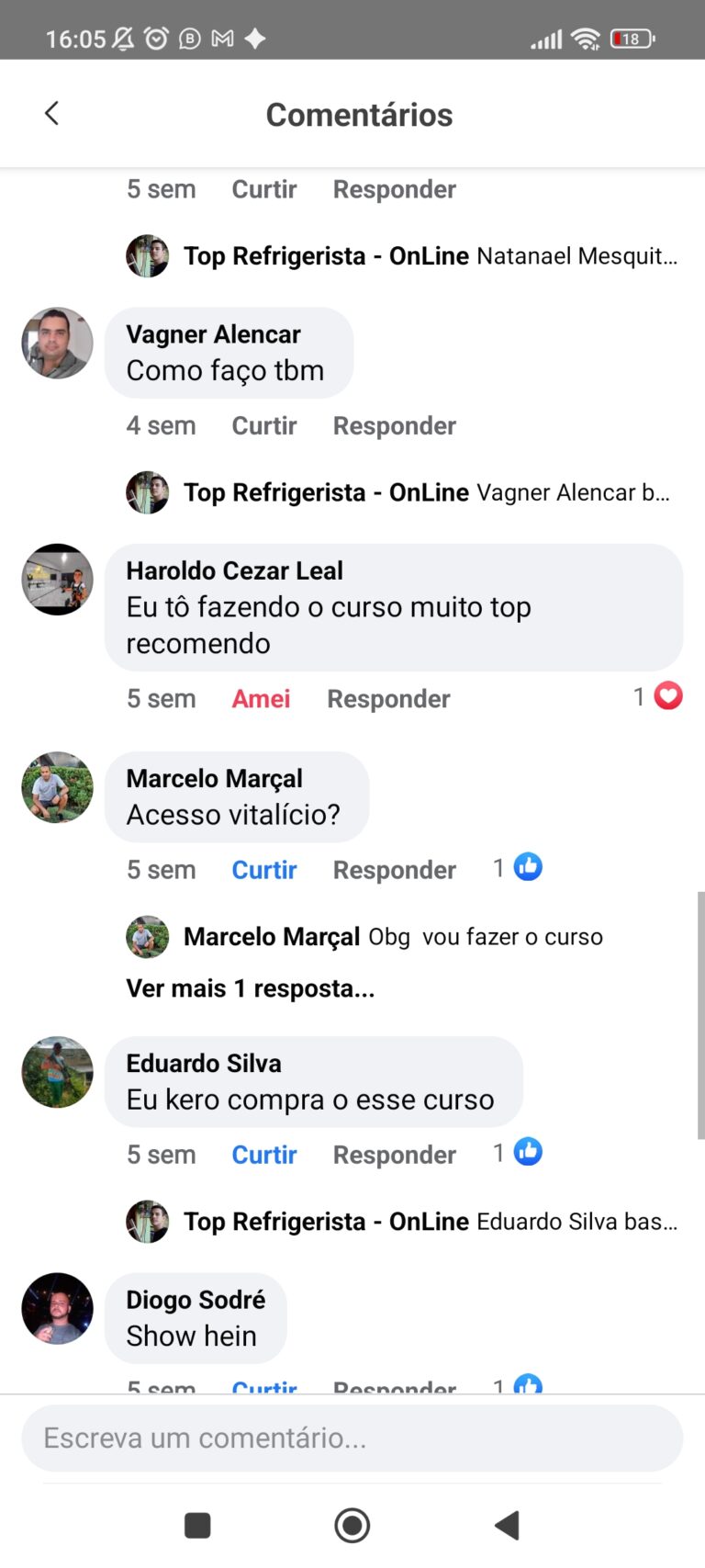This screenshot has width=705, height=1568.
Task: Reply to Eduardo Silva's comment
Action: (x=394, y=1155)
